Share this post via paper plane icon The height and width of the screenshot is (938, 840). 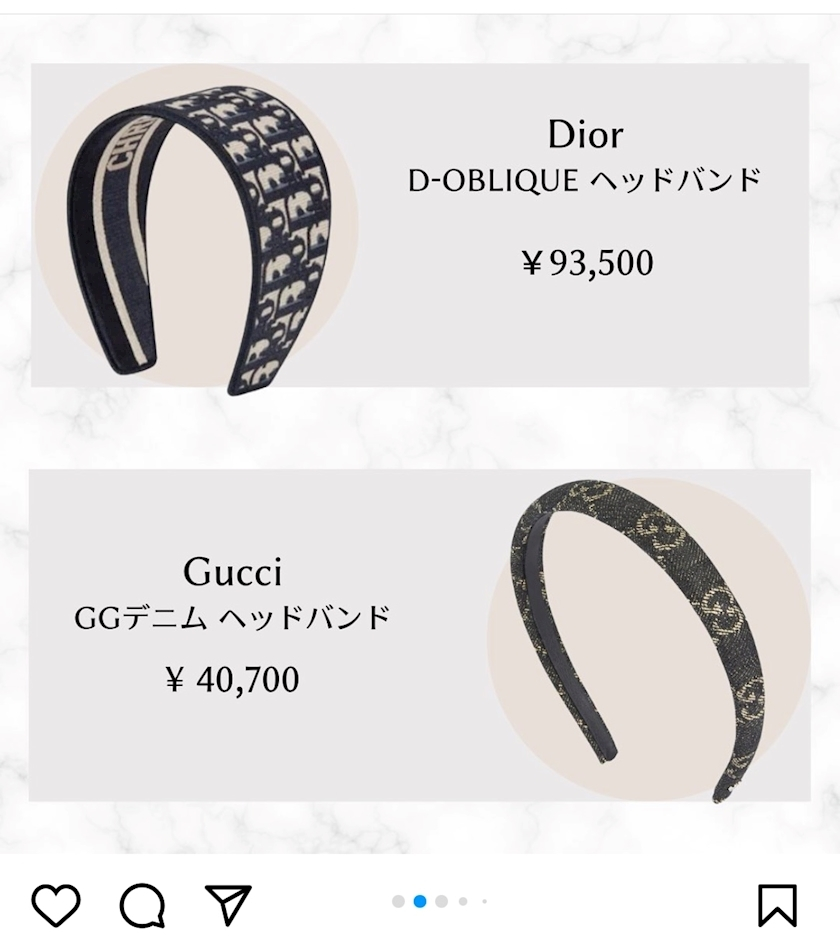227,905
